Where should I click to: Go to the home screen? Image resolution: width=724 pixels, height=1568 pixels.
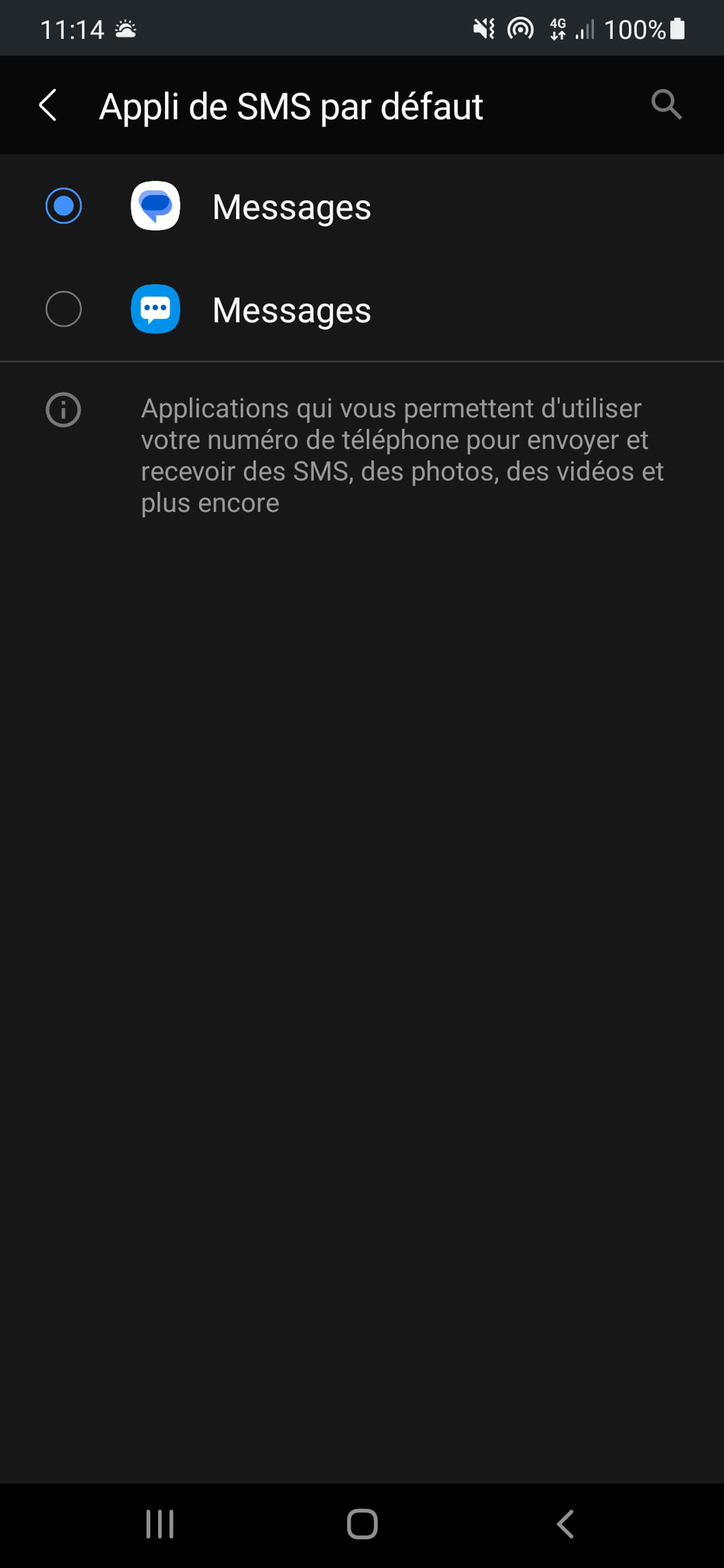362,1524
